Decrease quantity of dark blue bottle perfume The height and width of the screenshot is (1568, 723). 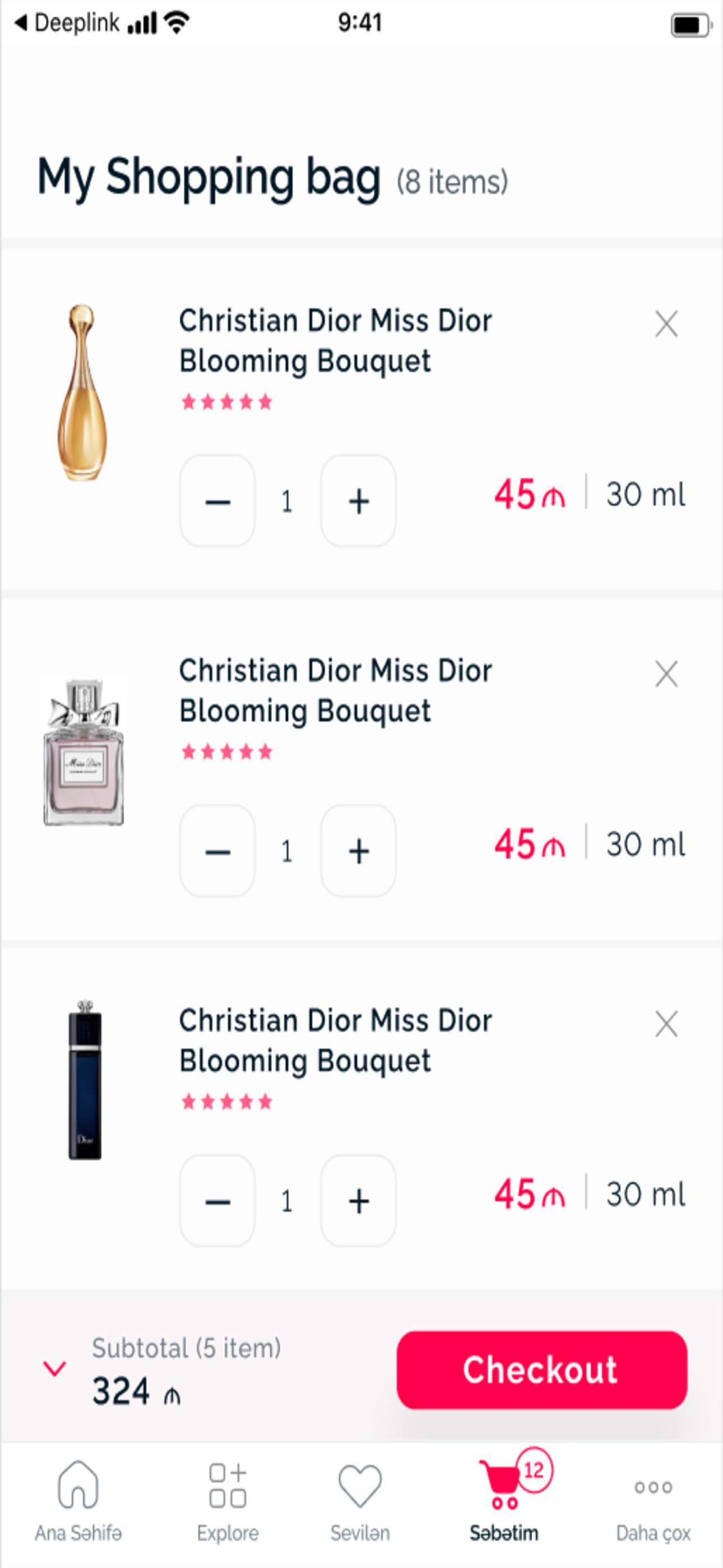217,1201
